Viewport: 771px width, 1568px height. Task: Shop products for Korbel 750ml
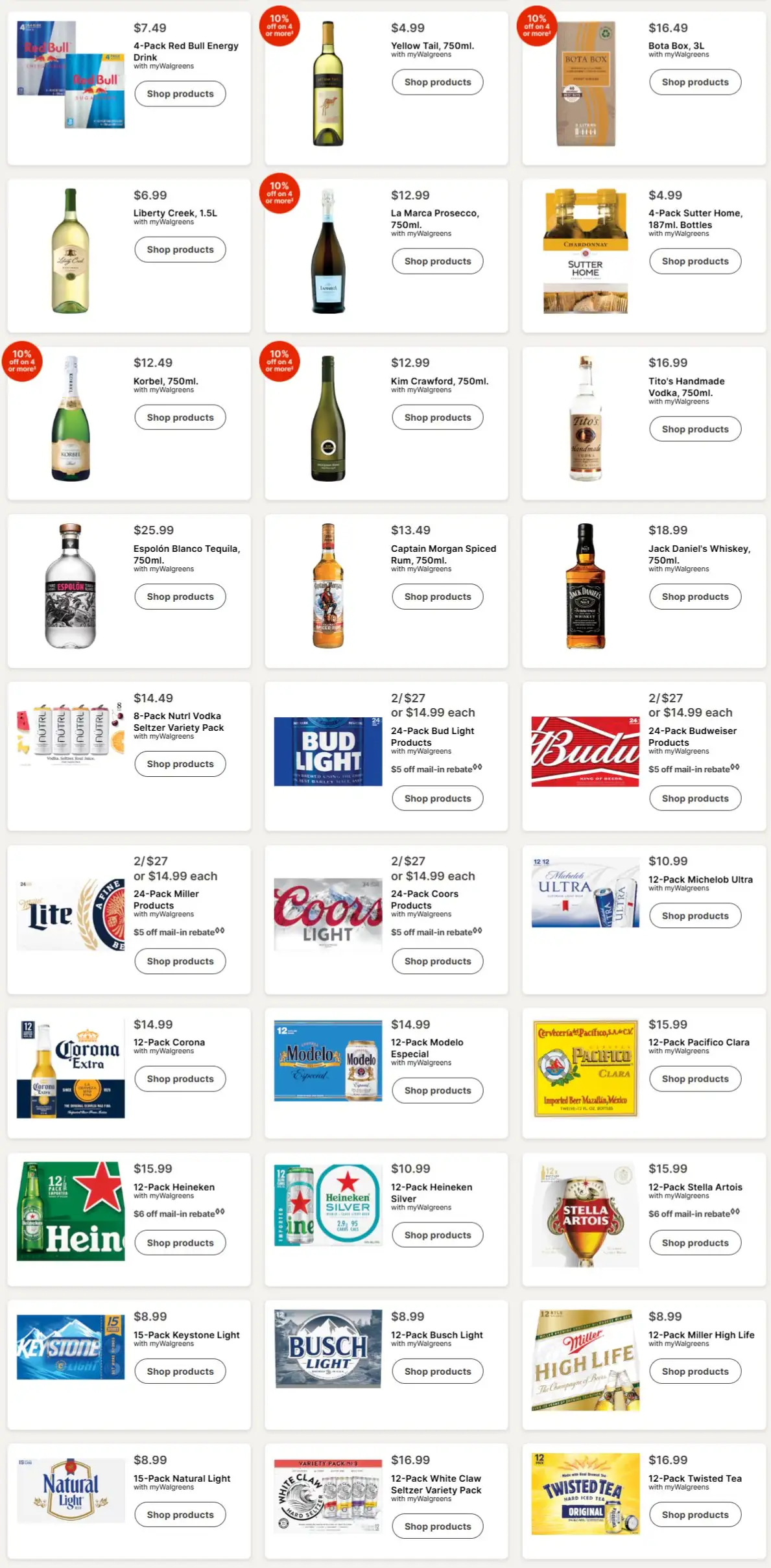click(x=180, y=418)
